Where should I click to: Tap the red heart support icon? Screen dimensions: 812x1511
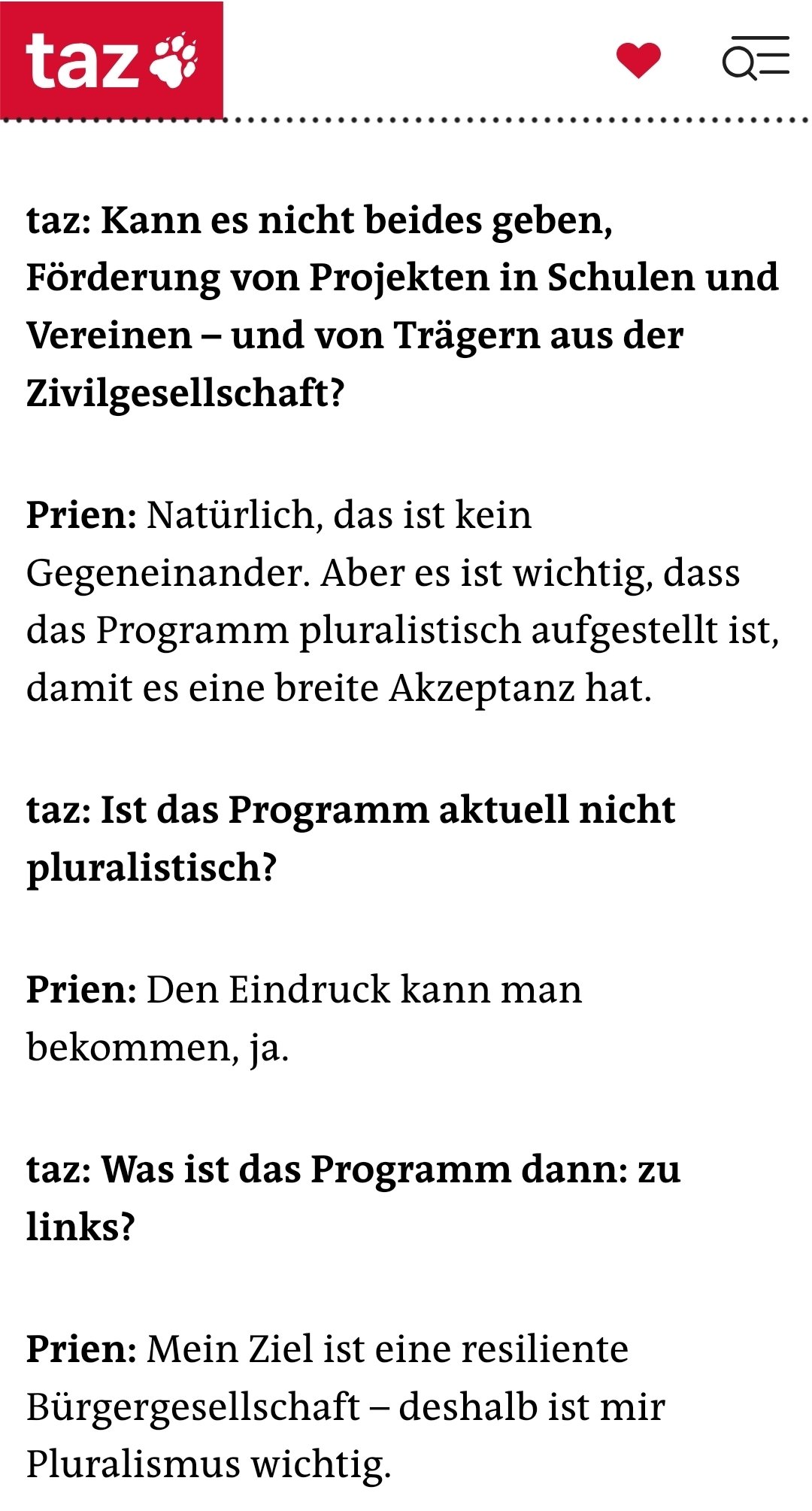(638, 60)
